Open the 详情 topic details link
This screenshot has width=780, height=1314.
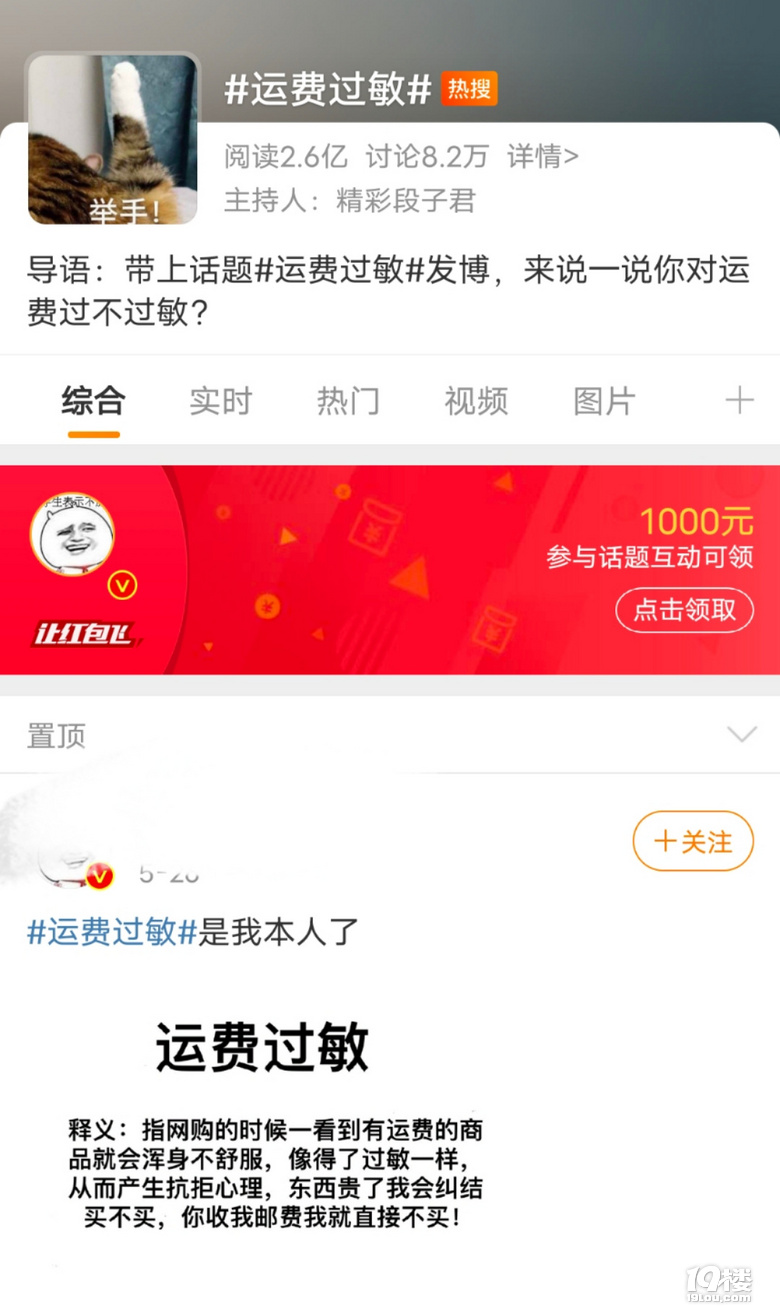point(542,157)
